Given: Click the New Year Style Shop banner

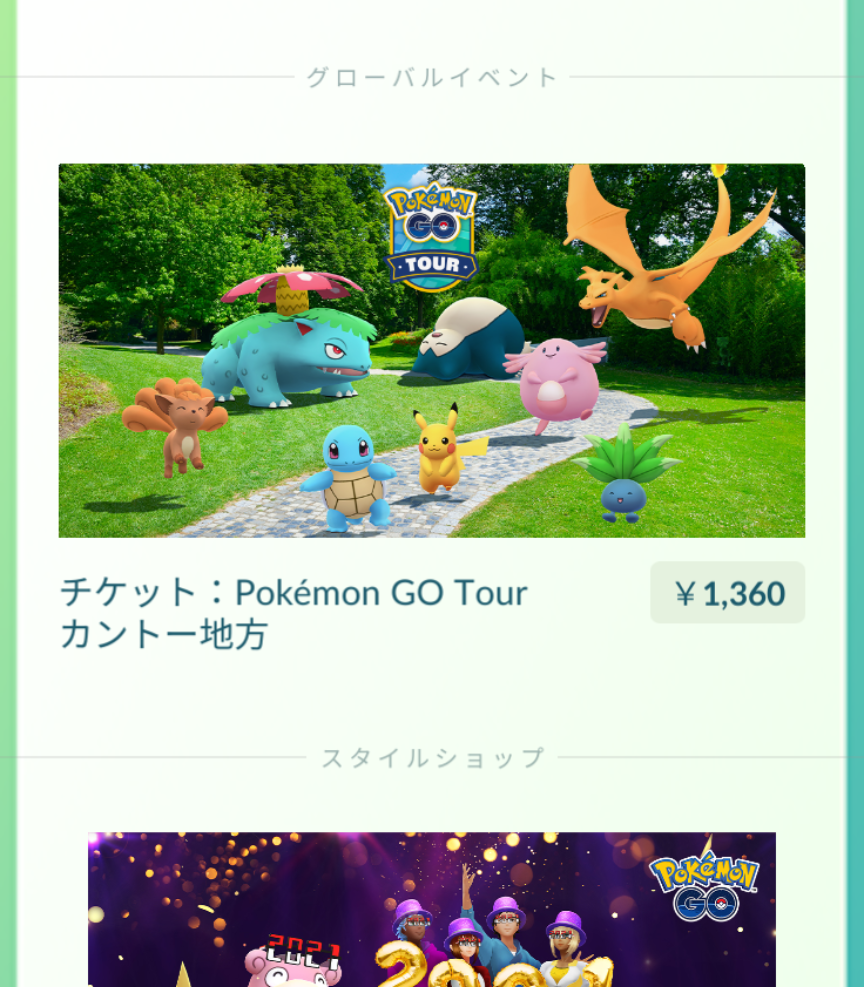Looking at the screenshot, I should [431, 910].
